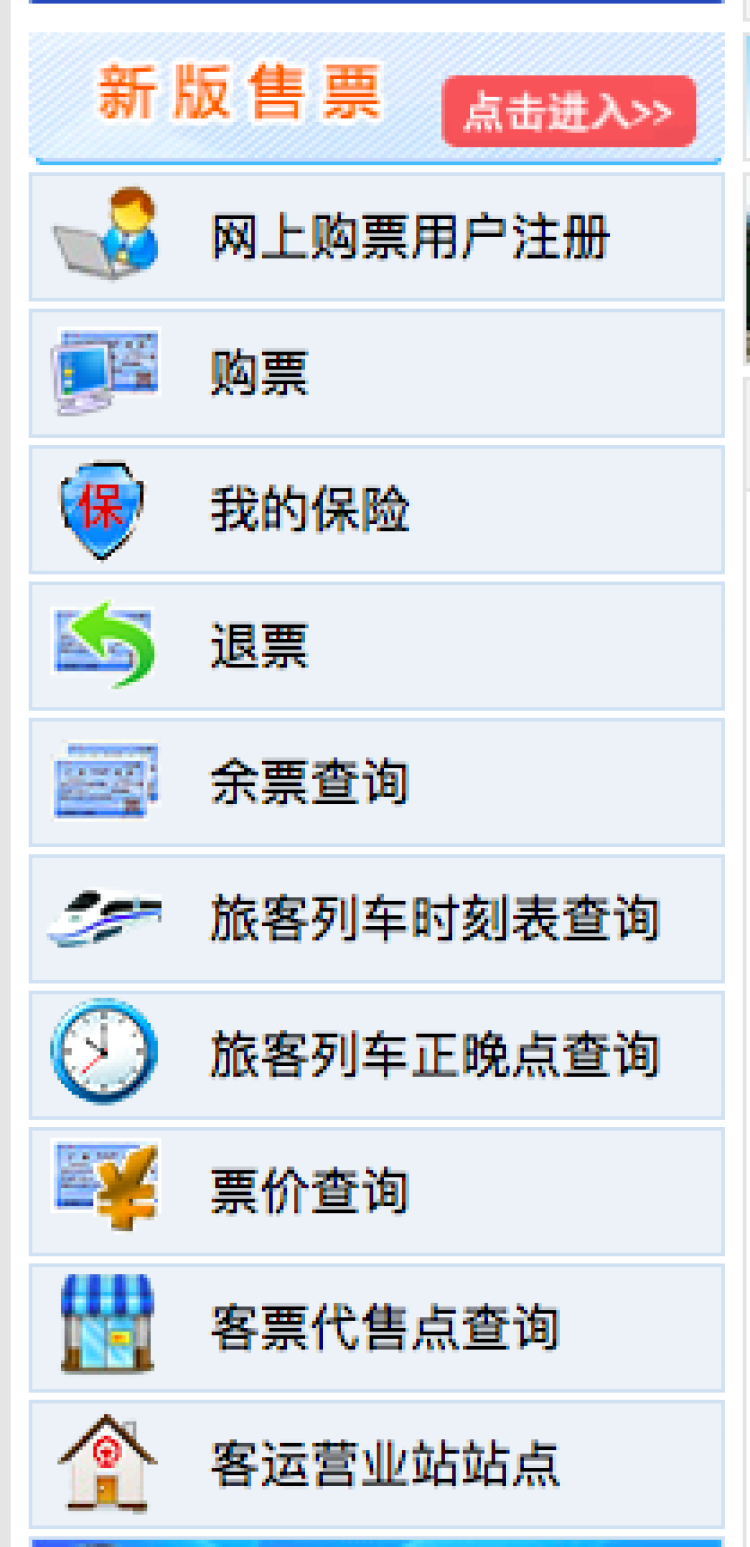Screen dimensions: 750x1547
Task: Open 客运营业站站点
Action: point(376,1464)
